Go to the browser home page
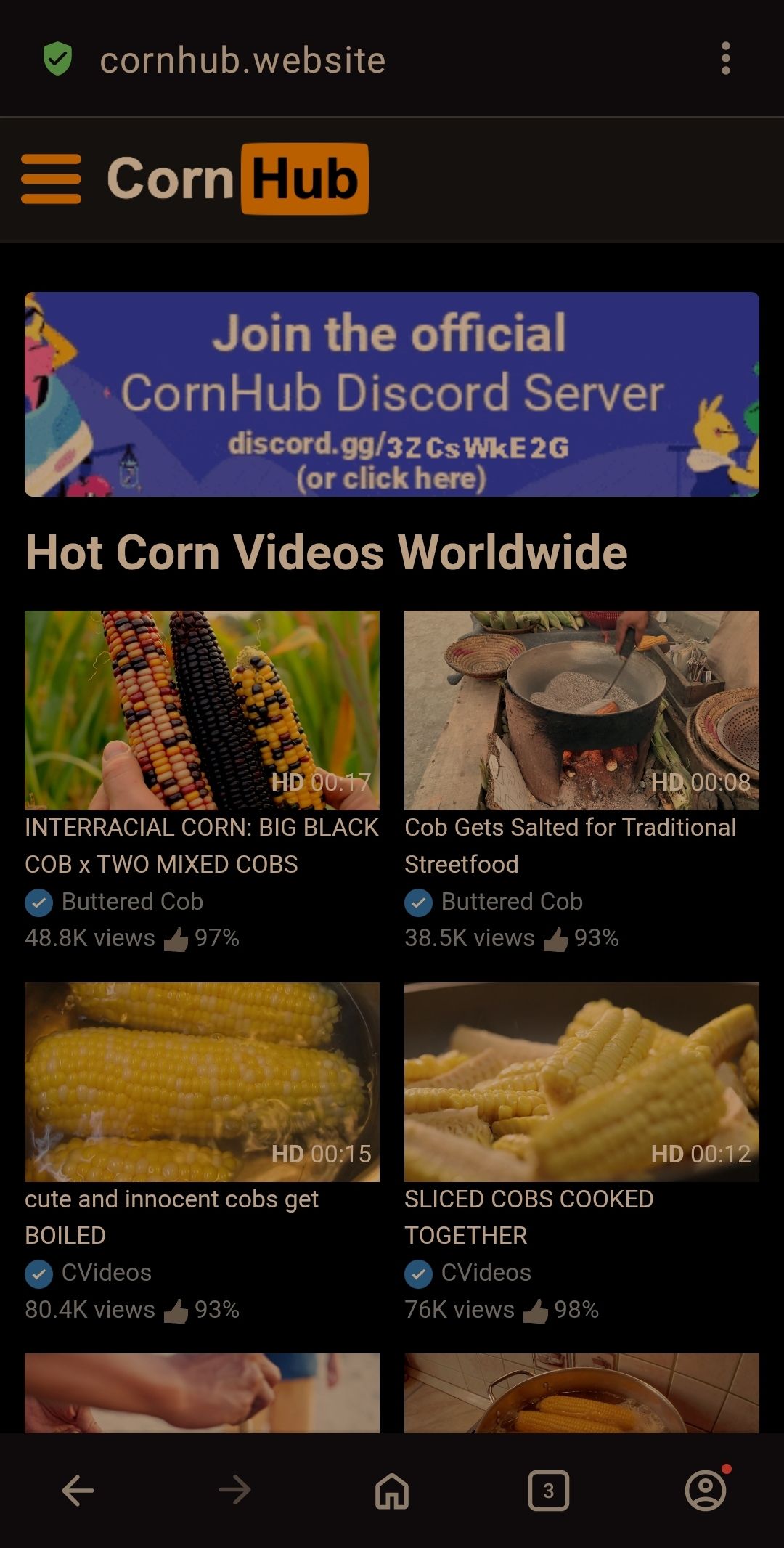This screenshot has height=1548, width=784. tap(392, 1491)
